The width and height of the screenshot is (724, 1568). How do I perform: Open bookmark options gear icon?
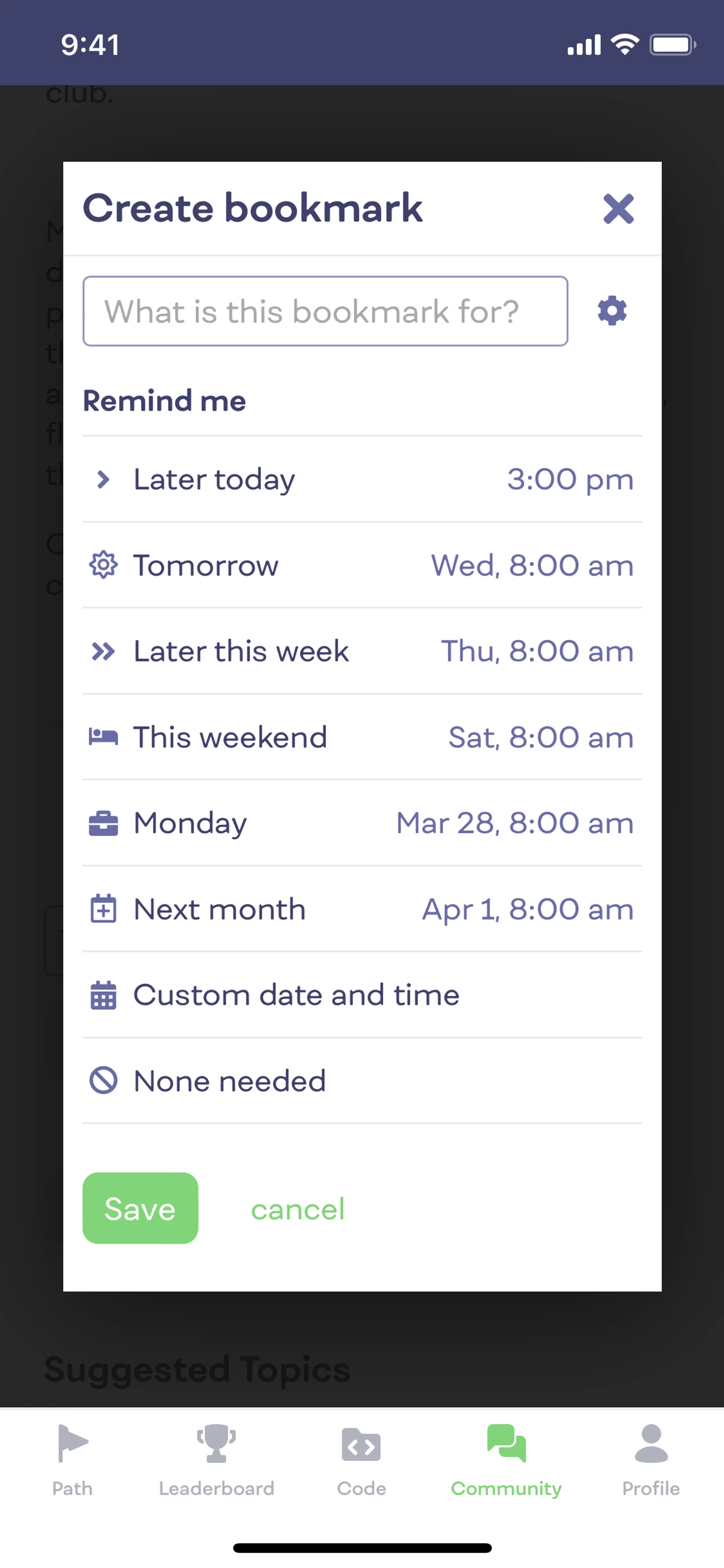(612, 311)
